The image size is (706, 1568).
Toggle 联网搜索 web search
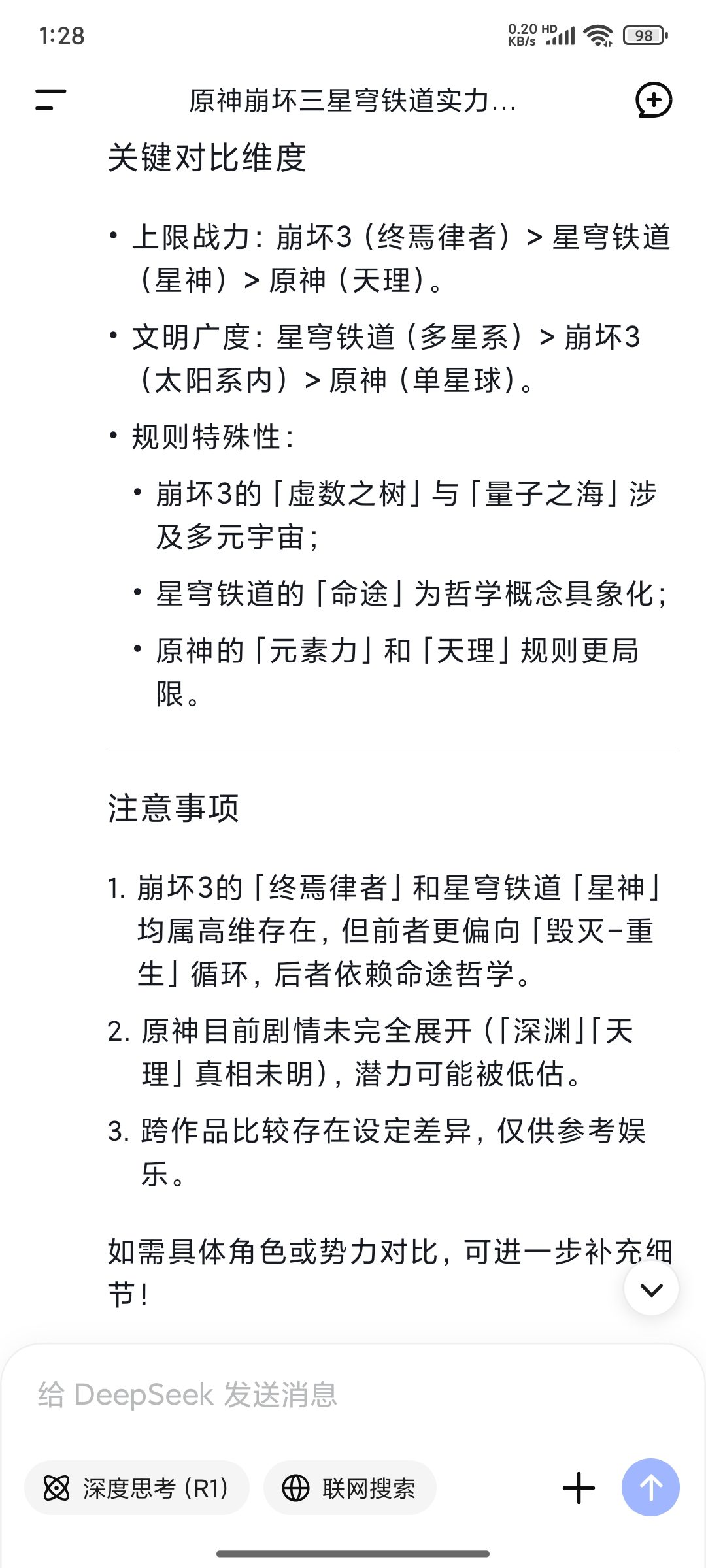(x=350, y=1488)
